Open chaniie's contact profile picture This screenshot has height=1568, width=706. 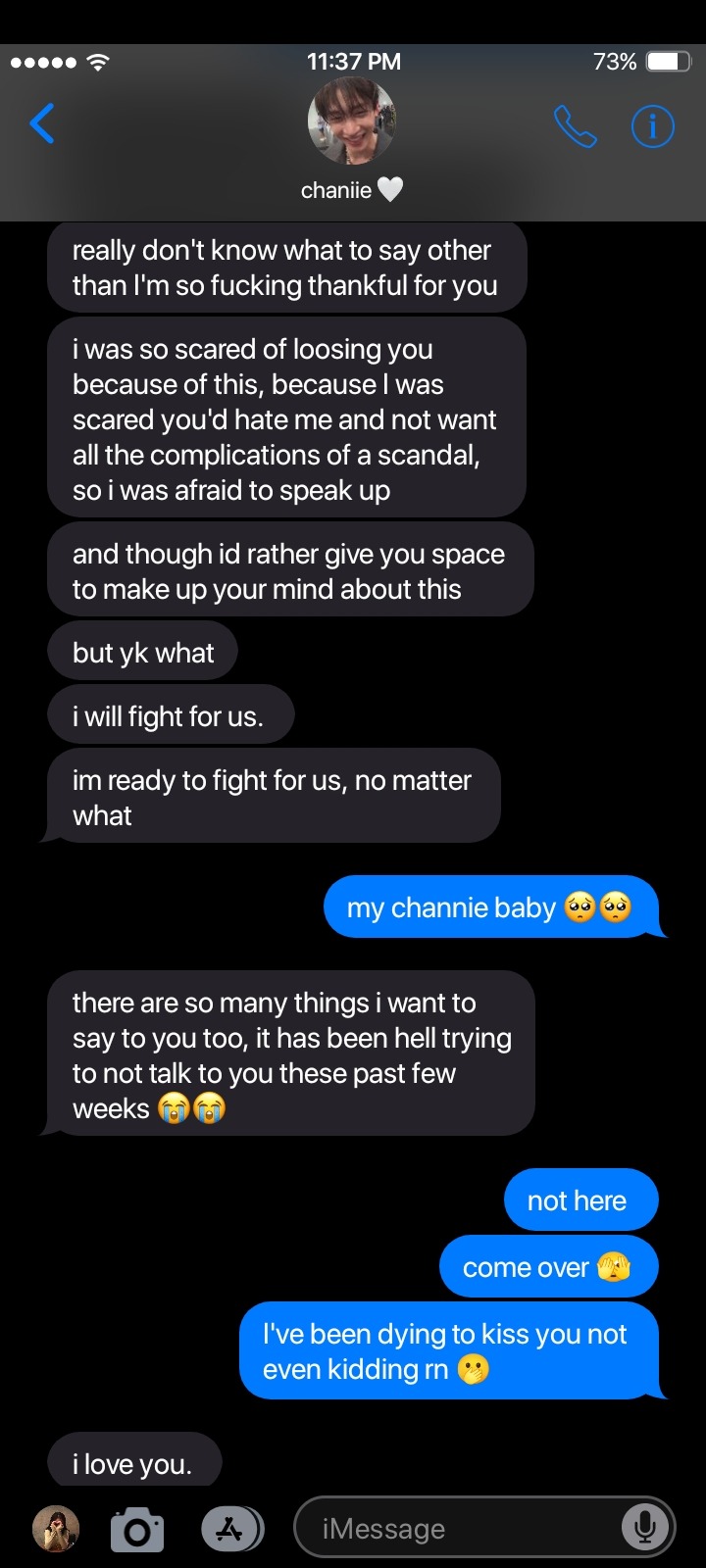(x=352, y=121)
